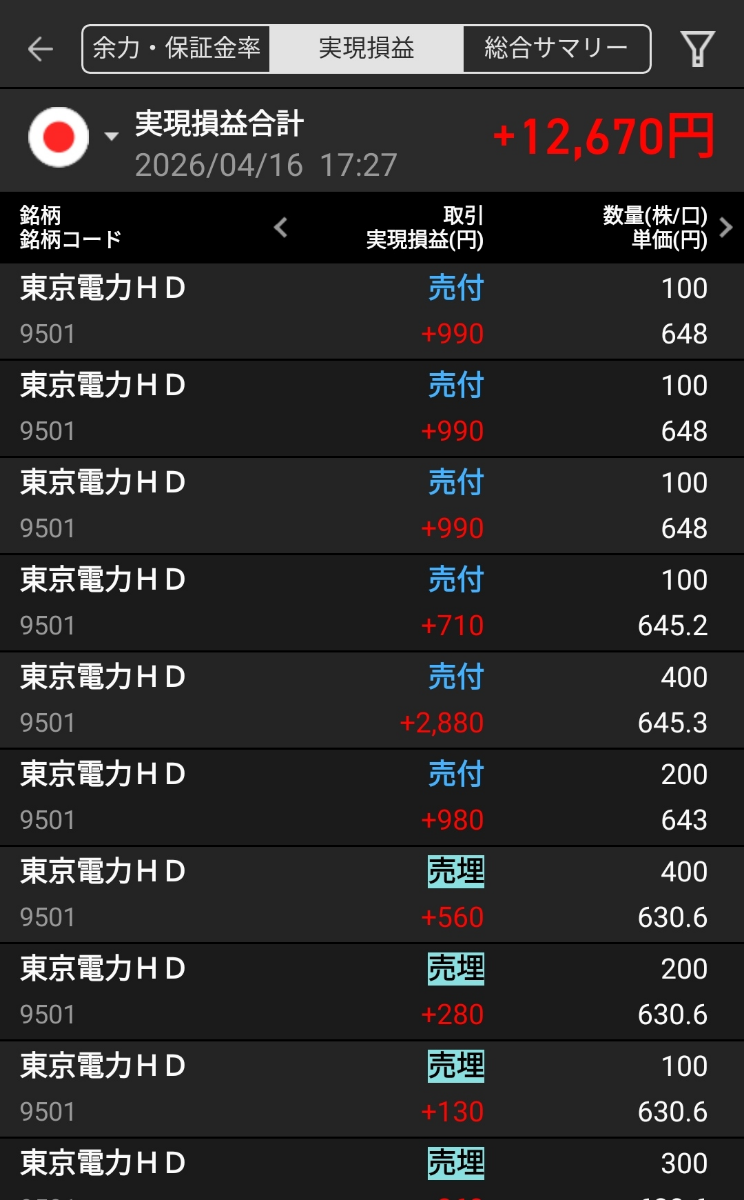Tap the right chevron to reveal more columns
The height and width of the screenshot is (1200, 744).
(x=727, y=227)
